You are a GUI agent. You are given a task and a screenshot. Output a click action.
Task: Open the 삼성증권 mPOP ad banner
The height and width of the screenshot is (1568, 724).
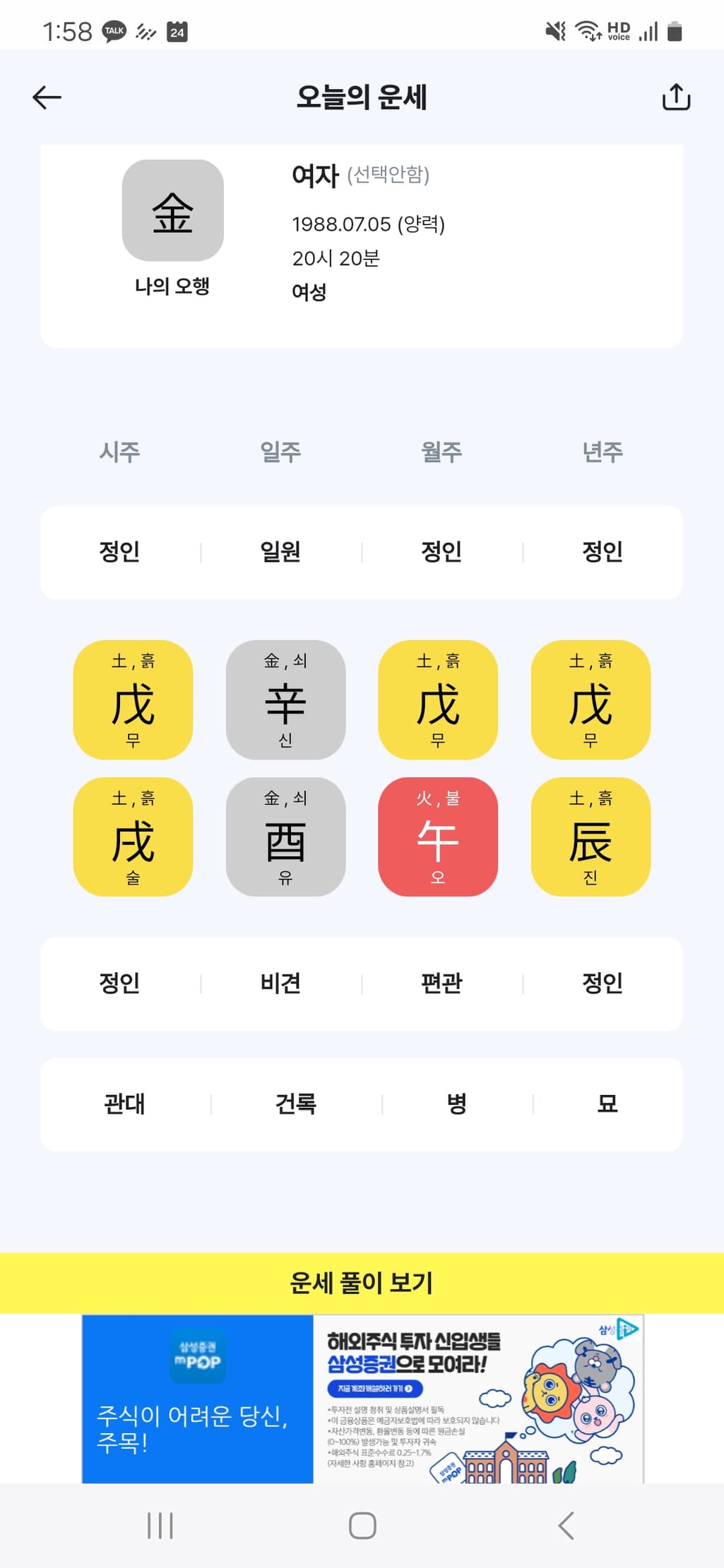point(362,1399)
